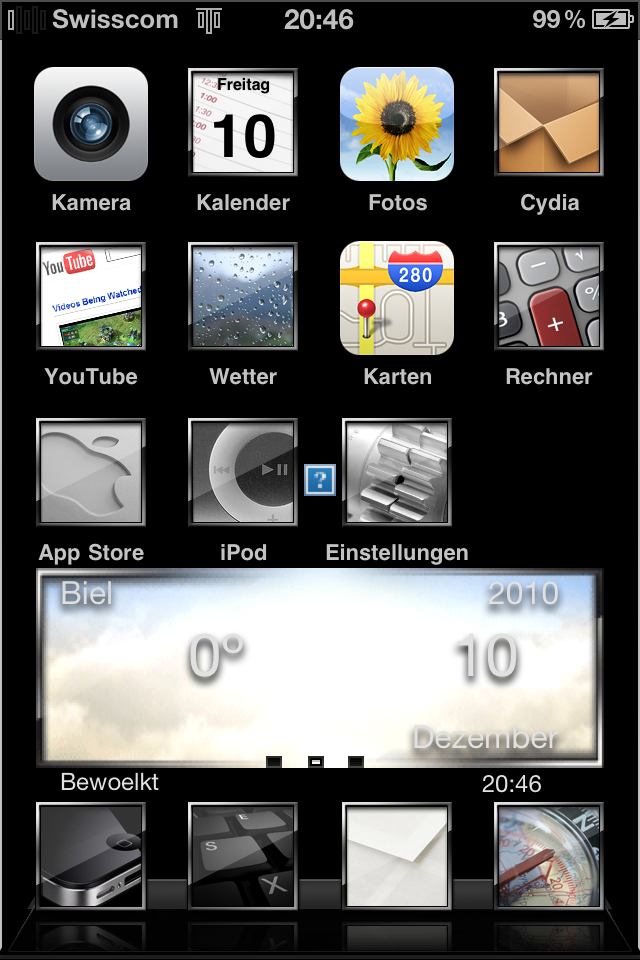Open Karten maps app
The width and height of the screenshot is (640, 960).
(x=397, y=297)
